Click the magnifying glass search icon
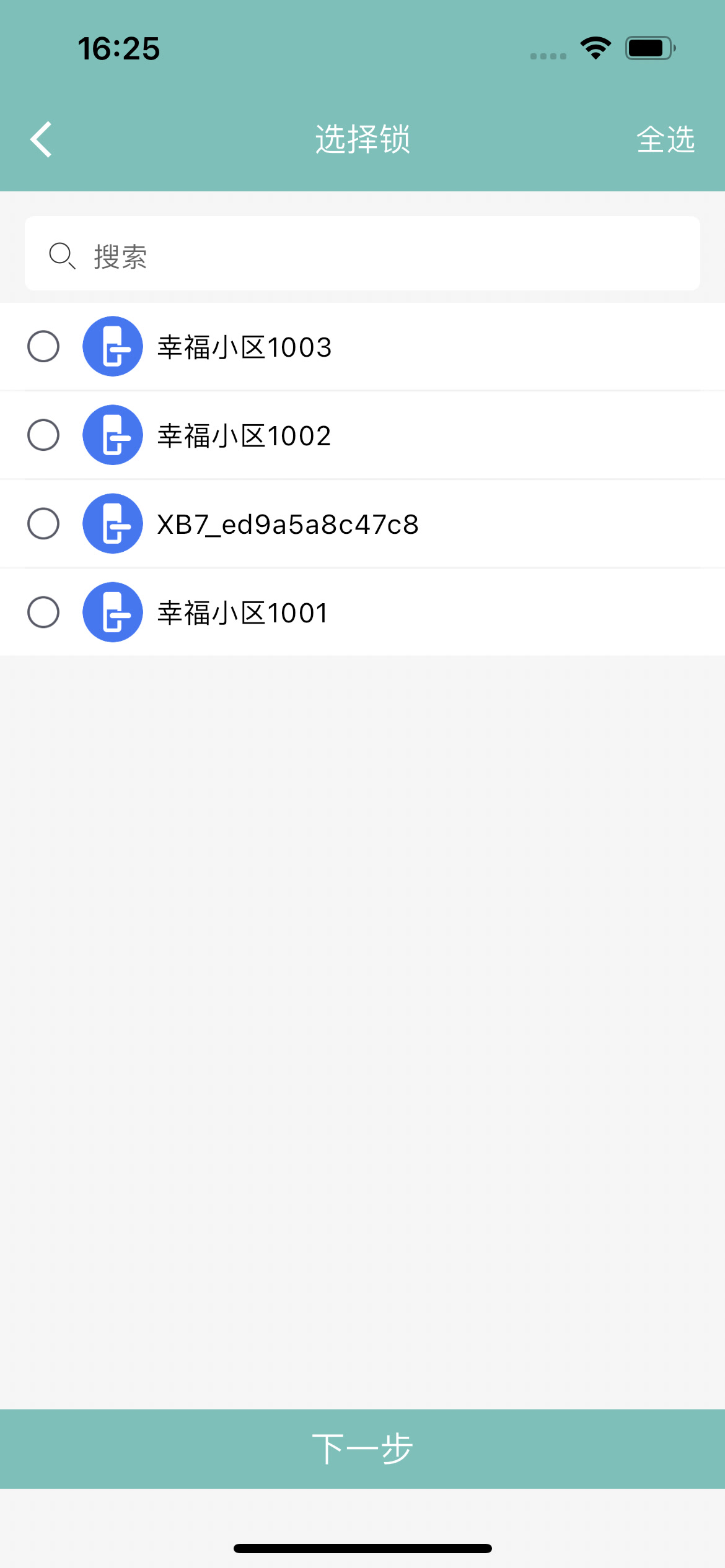The width and height of the screenshot is (725, 1568). [61, 253]
